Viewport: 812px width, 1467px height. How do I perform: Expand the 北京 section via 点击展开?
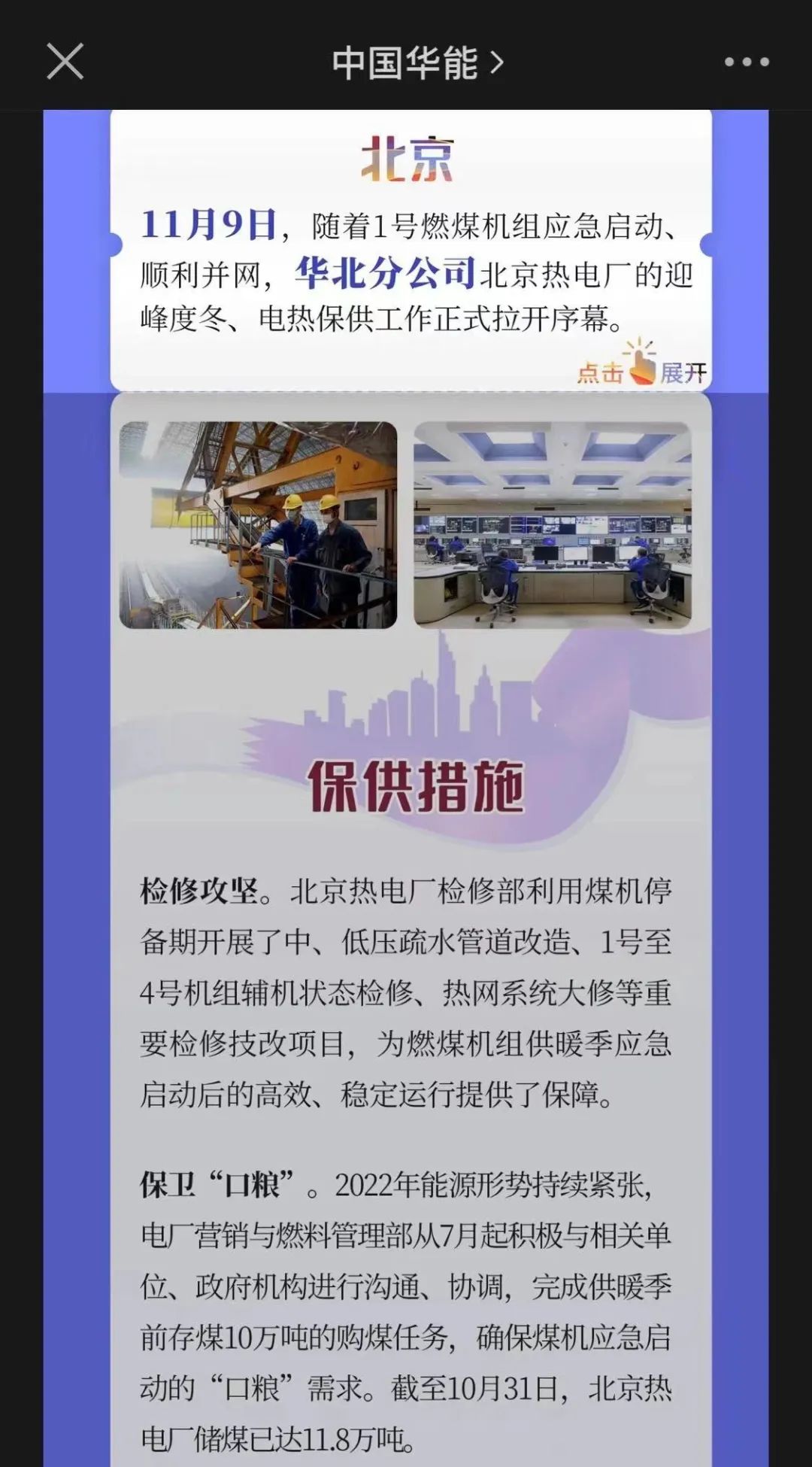pos(641,366)
